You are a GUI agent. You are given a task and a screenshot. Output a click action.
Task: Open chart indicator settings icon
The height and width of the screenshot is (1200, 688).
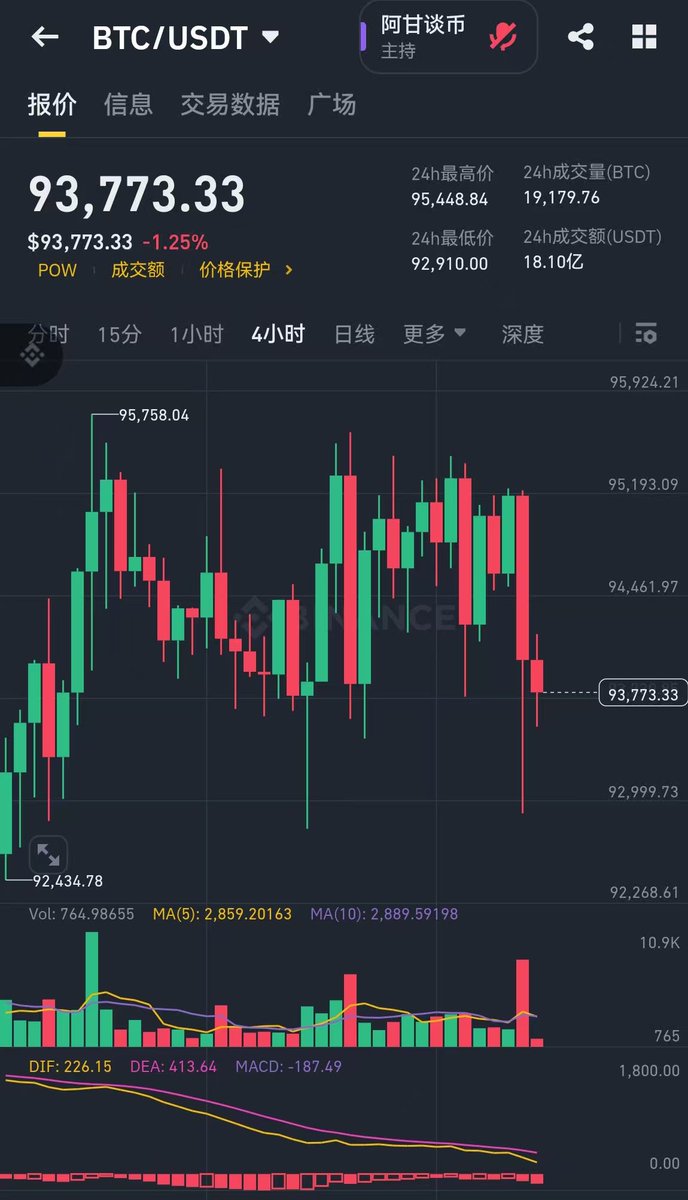[x=646, y=334]
